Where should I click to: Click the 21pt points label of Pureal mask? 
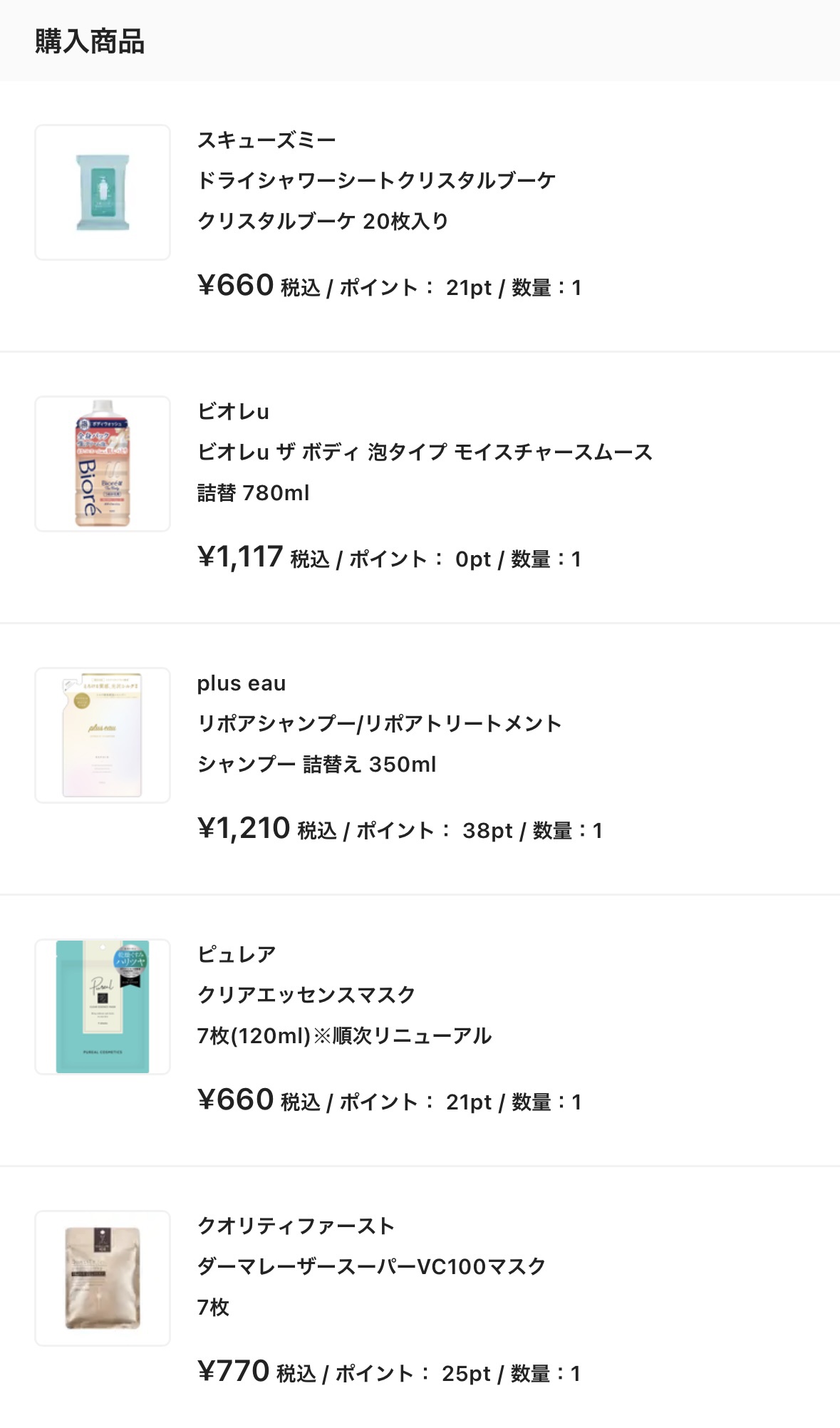[467, 1102]
